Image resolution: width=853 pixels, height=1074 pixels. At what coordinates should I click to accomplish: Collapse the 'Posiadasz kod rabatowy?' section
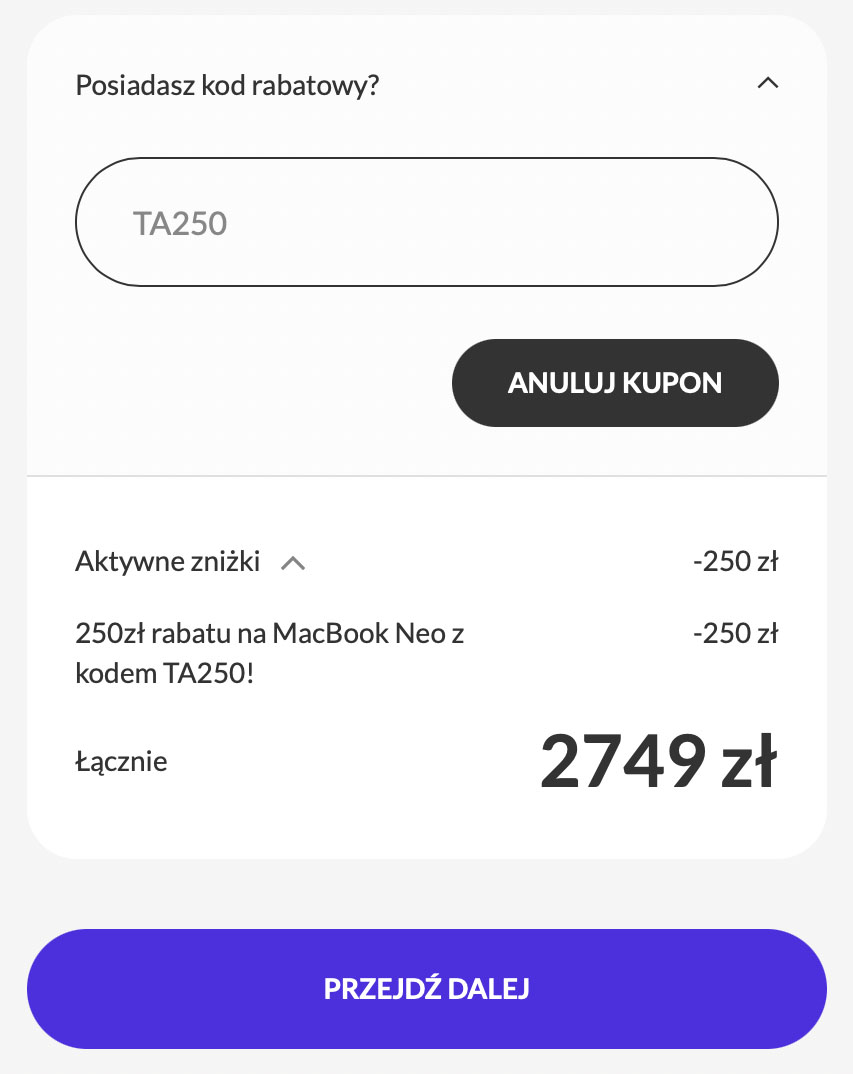[767, 84]
